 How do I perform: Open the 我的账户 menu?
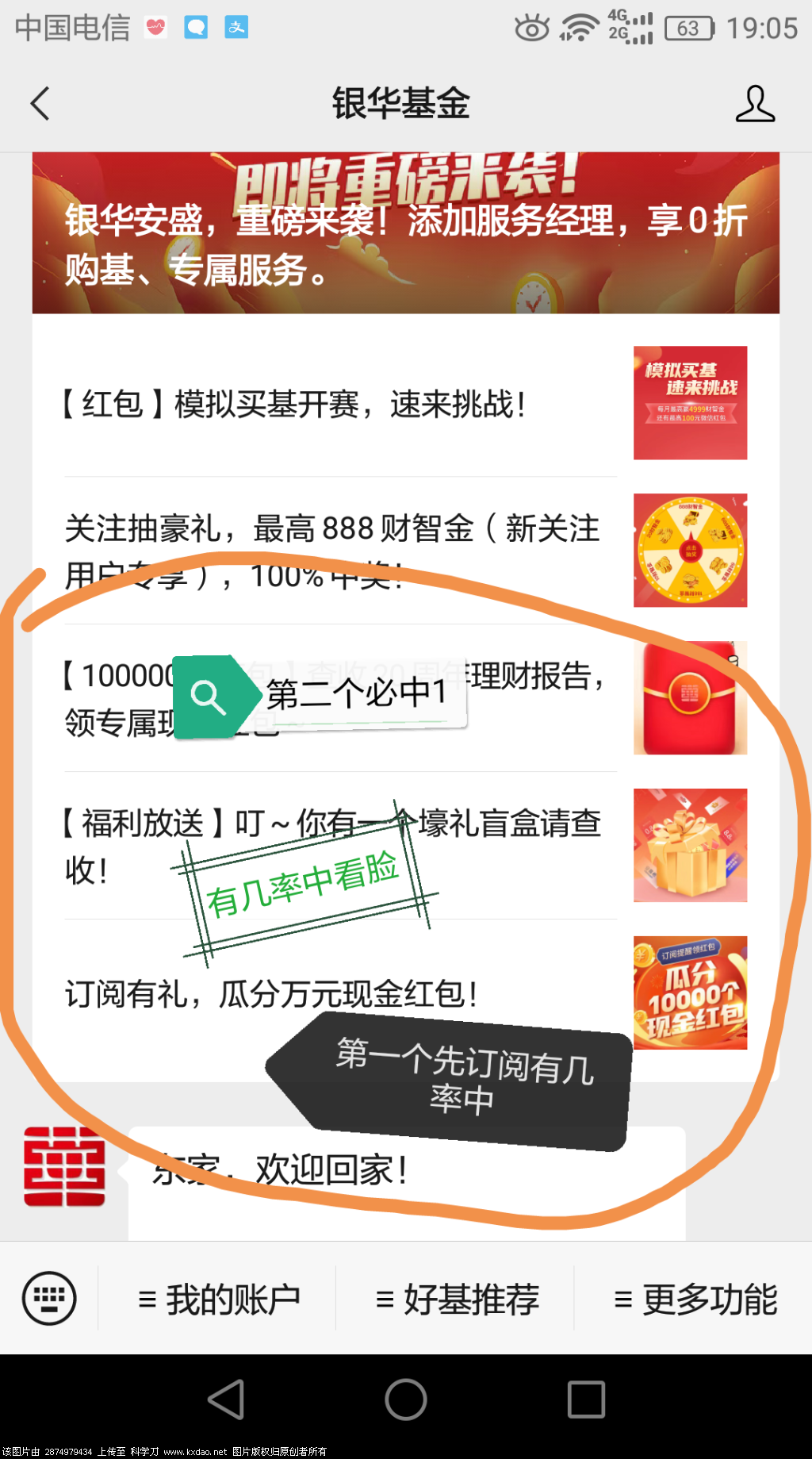tap(218, 1300)
